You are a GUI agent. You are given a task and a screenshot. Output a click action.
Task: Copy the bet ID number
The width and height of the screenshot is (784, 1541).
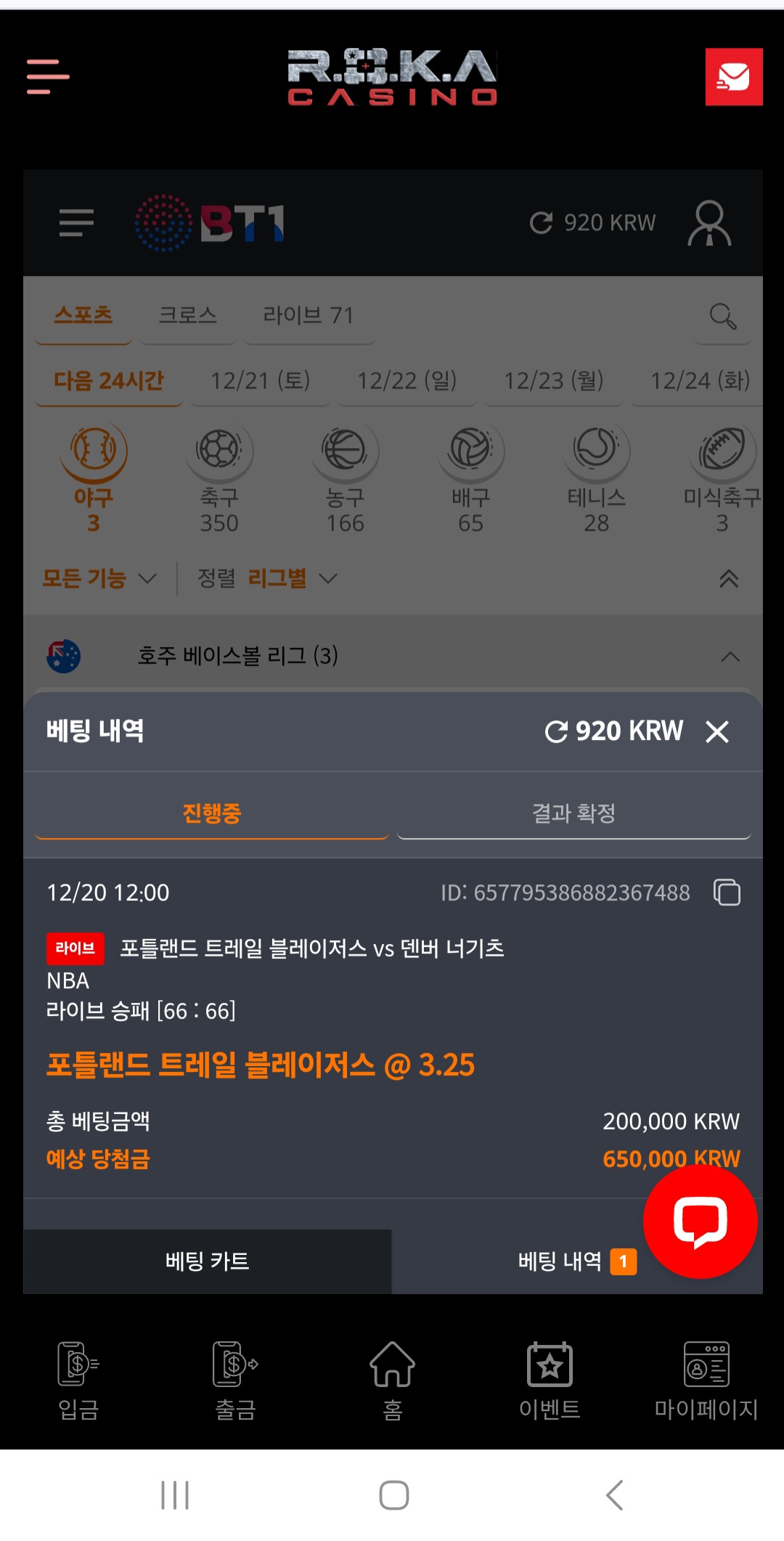(x=727, y=892)
